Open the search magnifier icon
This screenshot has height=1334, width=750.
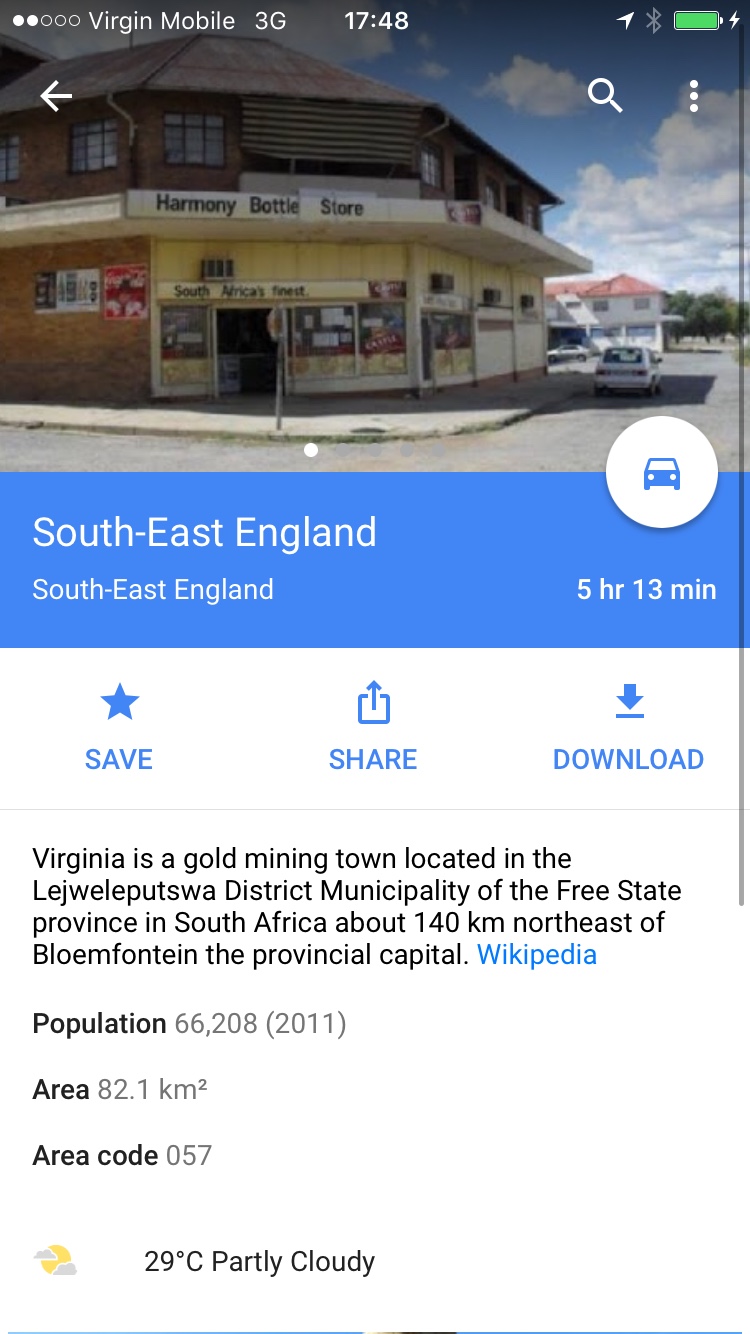(x=605, y=97)
